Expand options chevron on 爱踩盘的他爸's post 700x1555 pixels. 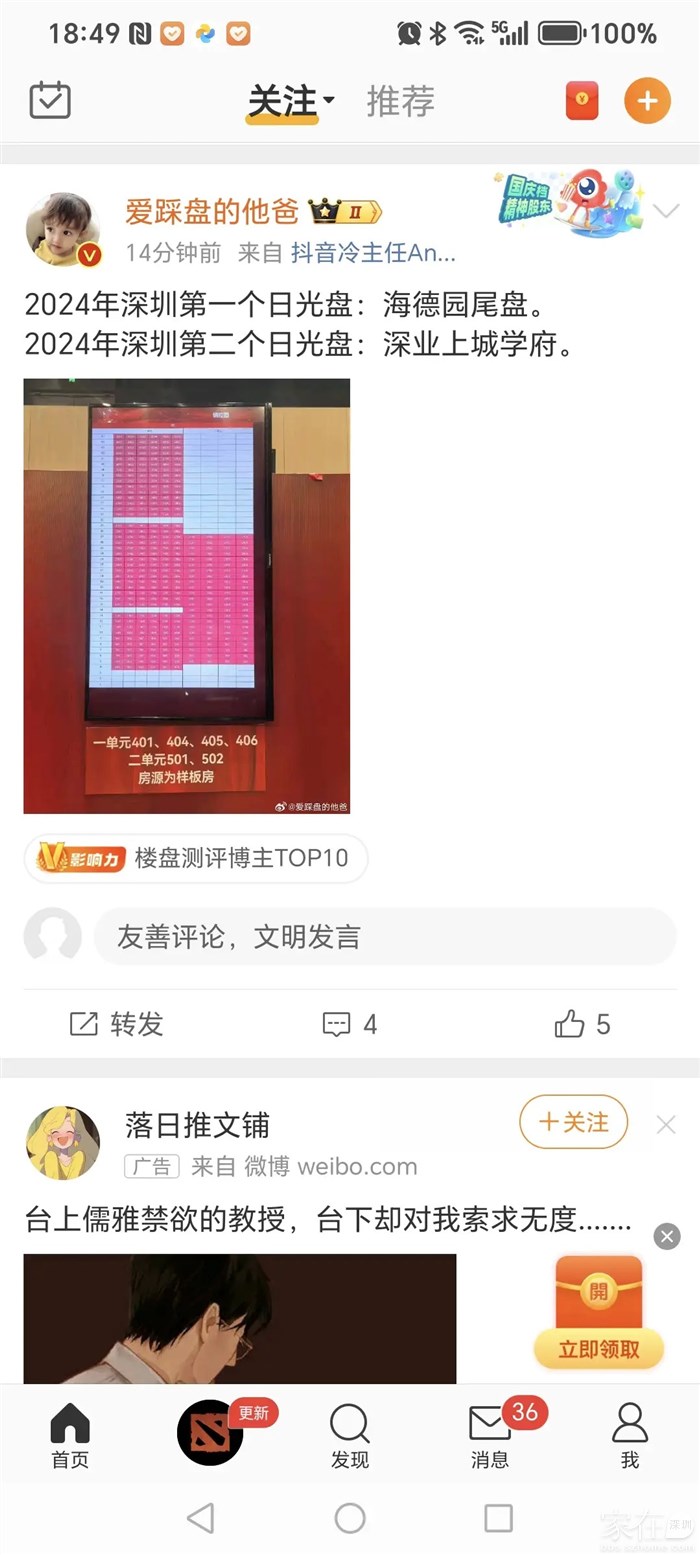pos(666,211)
